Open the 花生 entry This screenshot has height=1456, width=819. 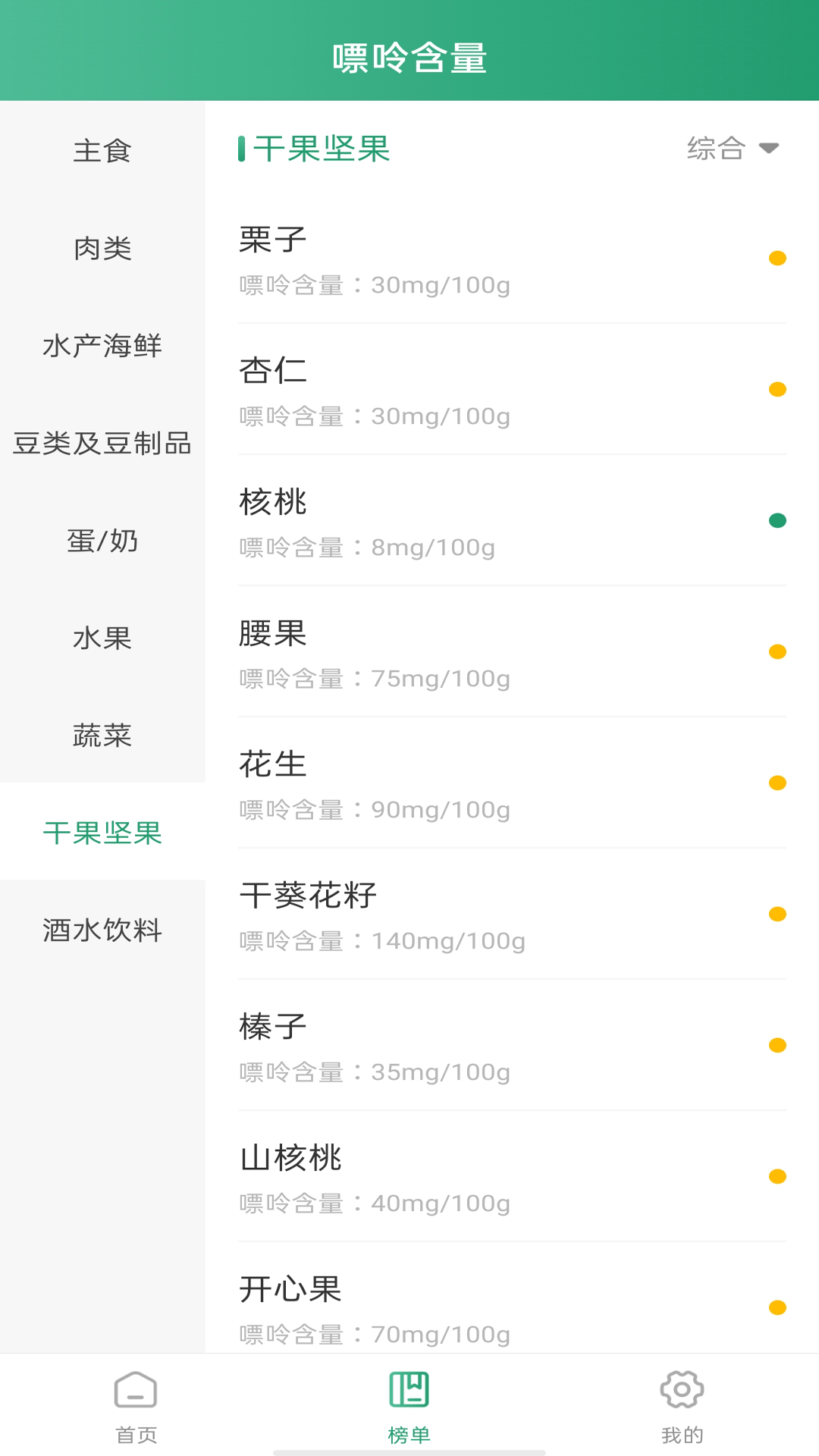(x=512, y=784)
